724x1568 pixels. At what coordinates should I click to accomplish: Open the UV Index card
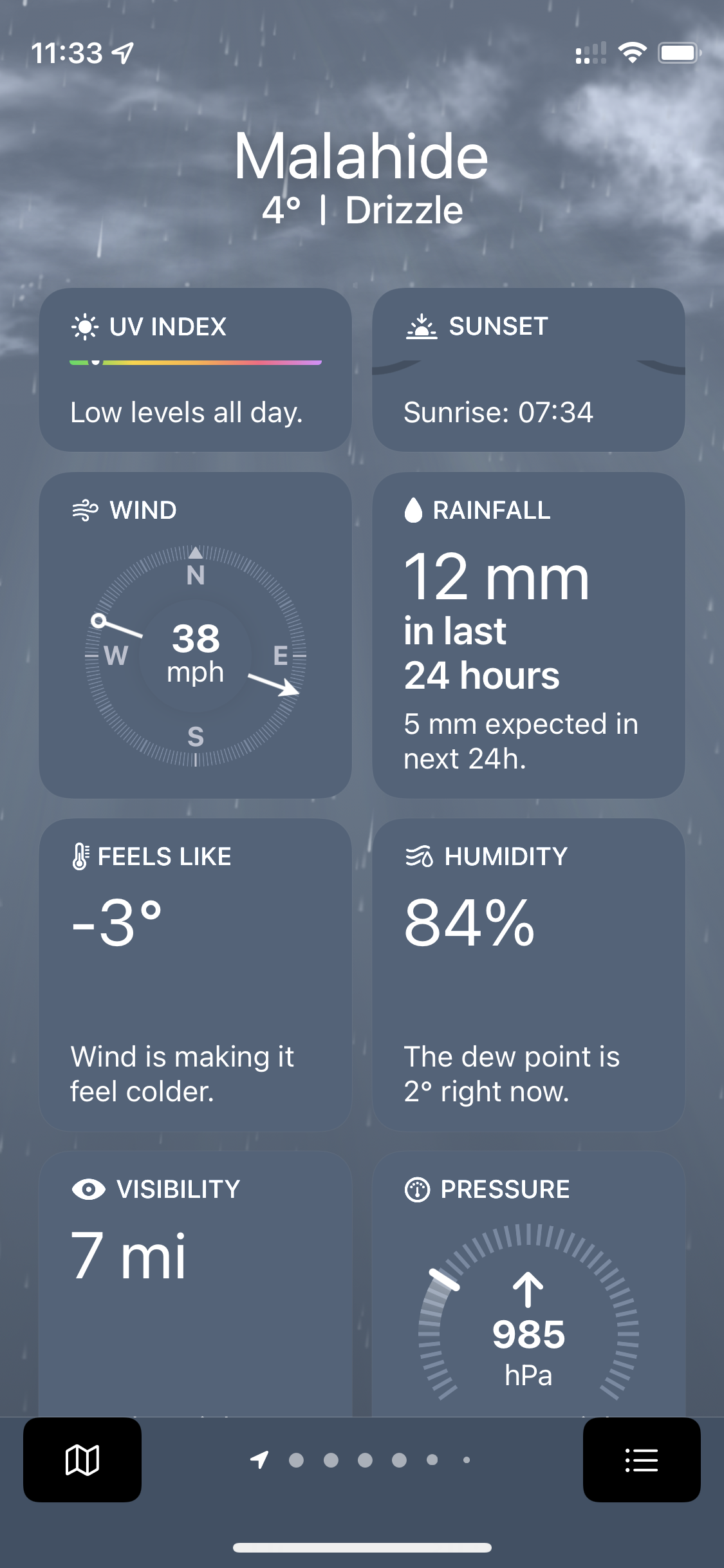coord(195,369)
